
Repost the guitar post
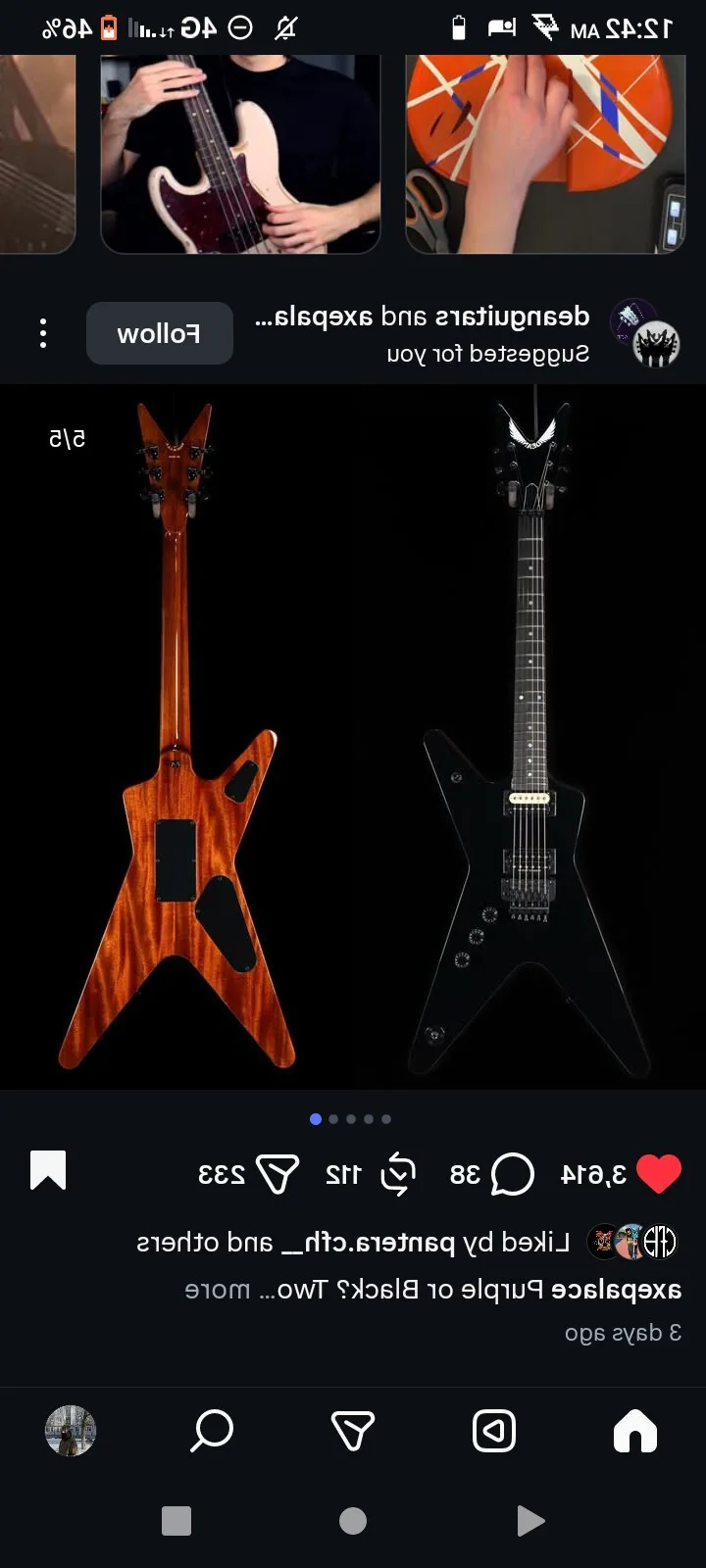pyautogui.click(x=398, y=1173)
